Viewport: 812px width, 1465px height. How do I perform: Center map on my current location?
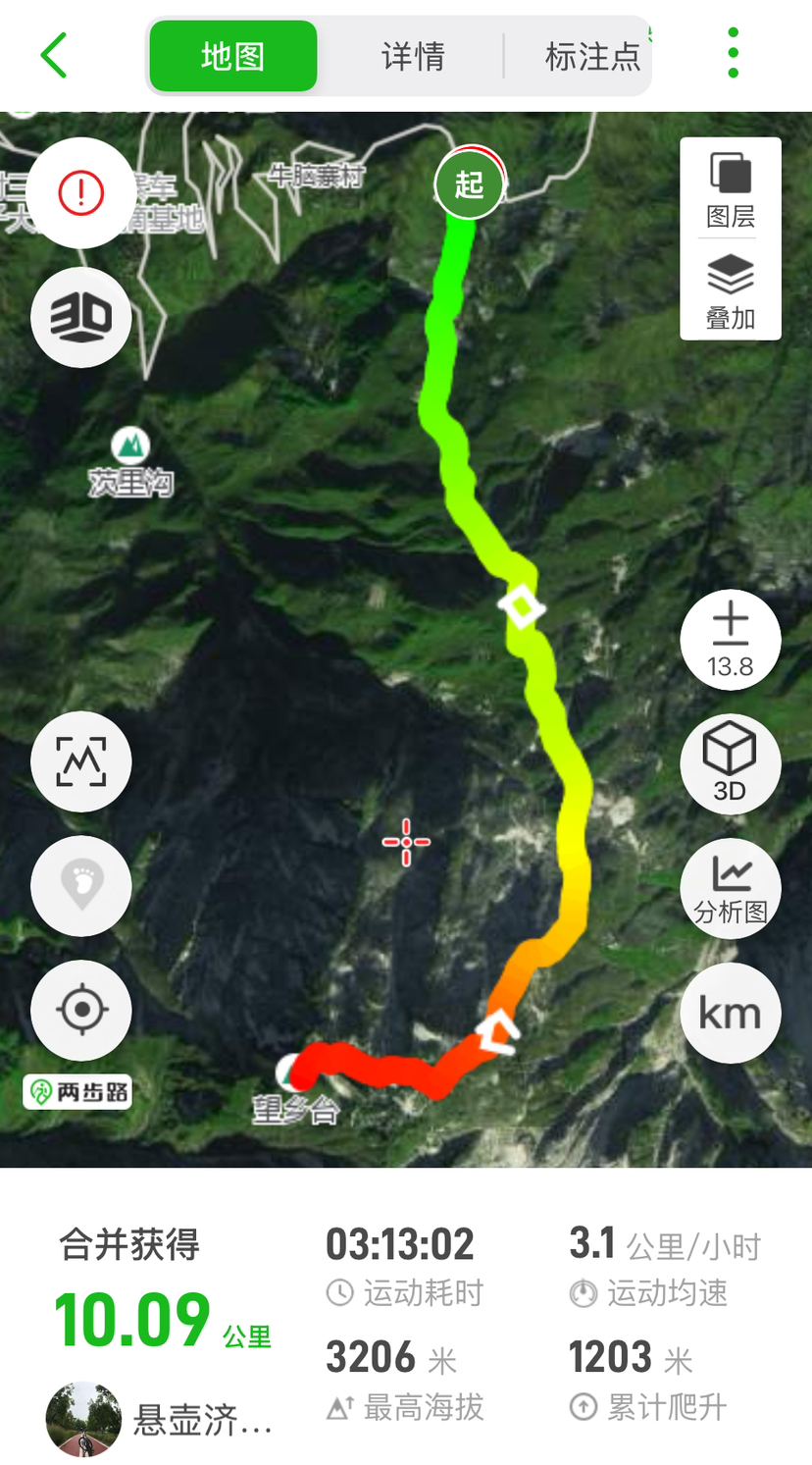81,1010
